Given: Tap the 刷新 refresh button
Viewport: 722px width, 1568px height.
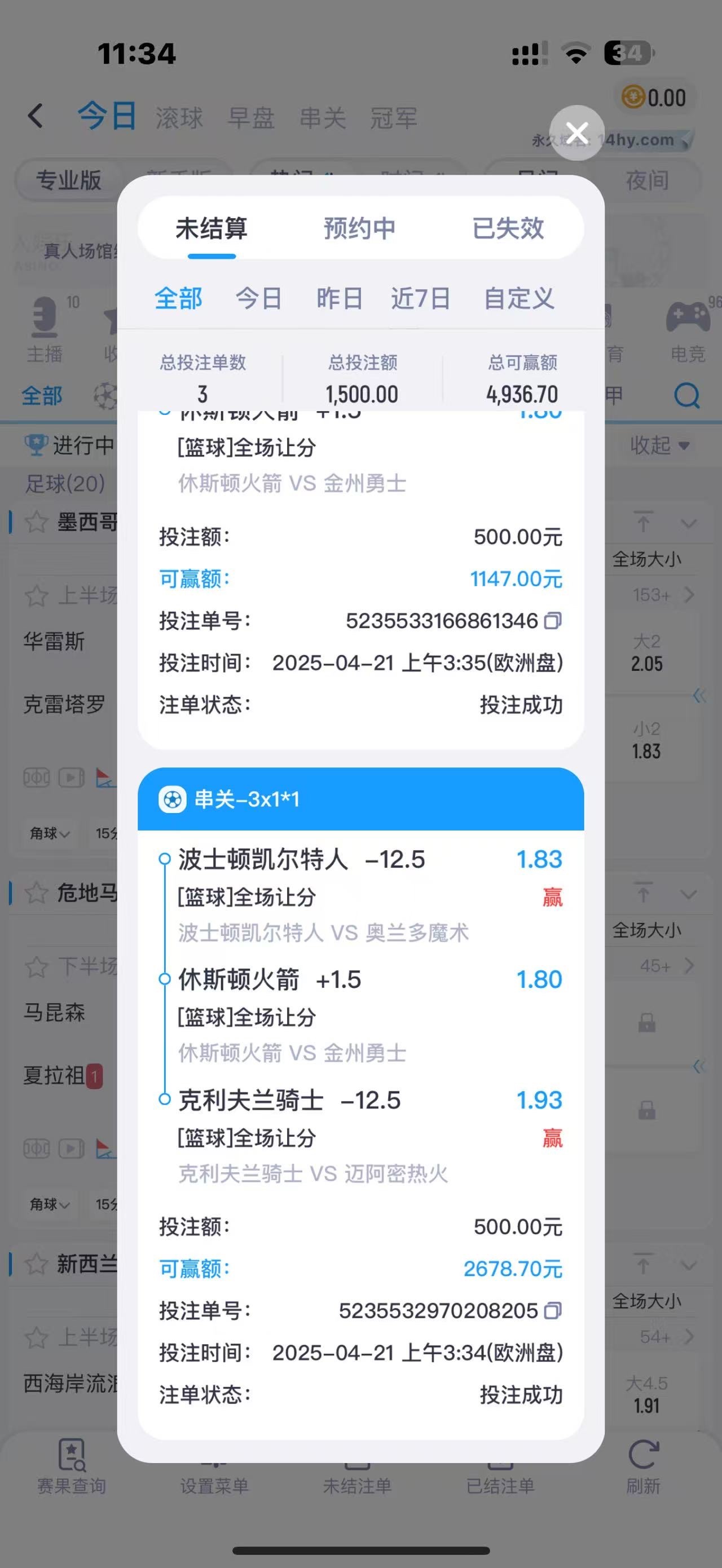Looking at the screenshot, I should point(644,1468).
